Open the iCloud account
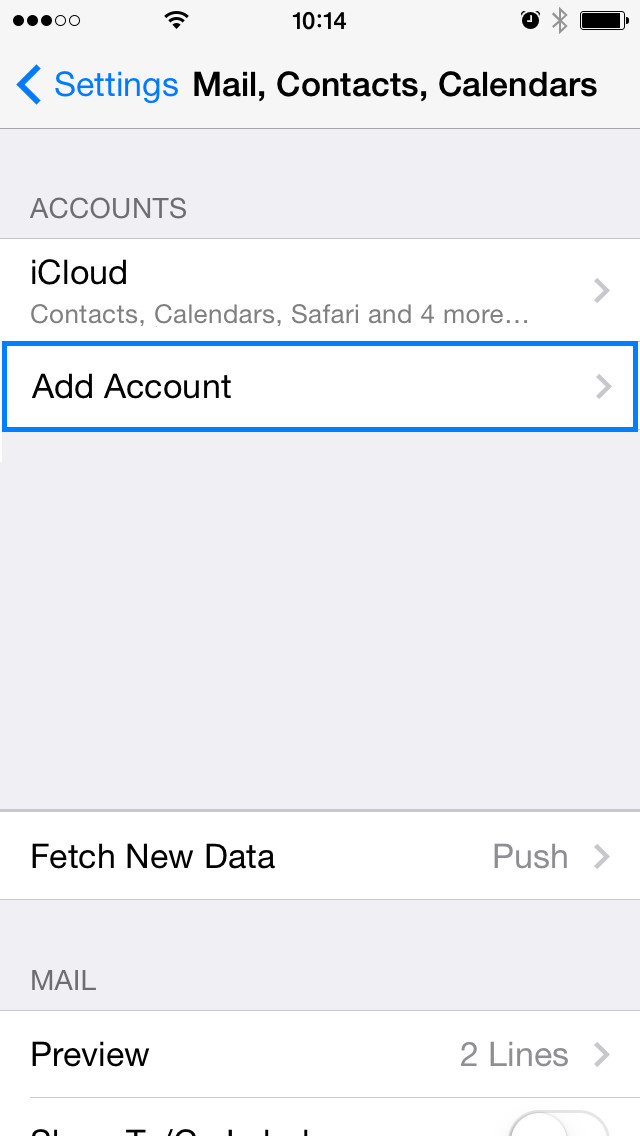 point(320,291)
